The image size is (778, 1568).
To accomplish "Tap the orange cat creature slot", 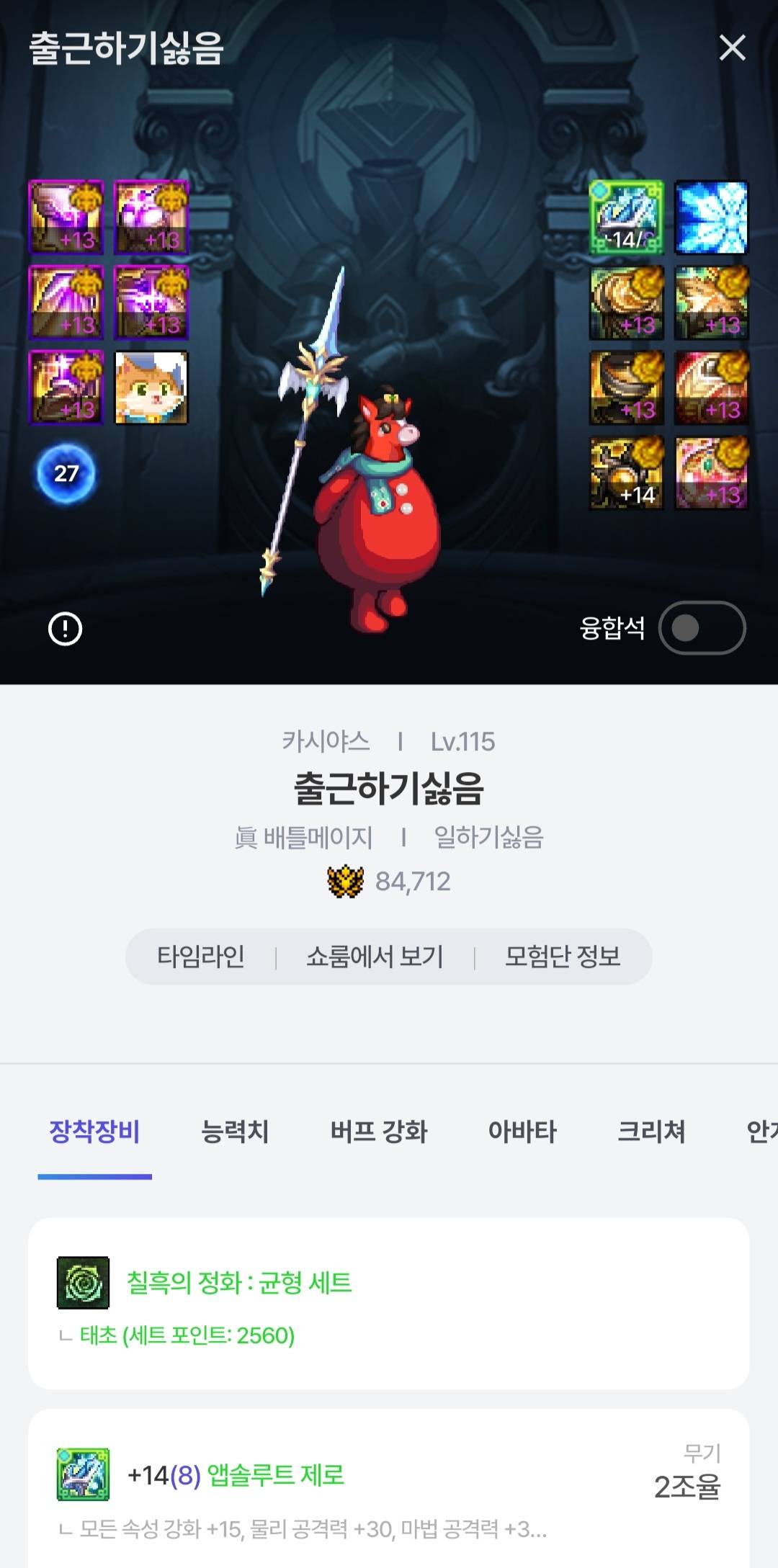I will pos(151,387).
